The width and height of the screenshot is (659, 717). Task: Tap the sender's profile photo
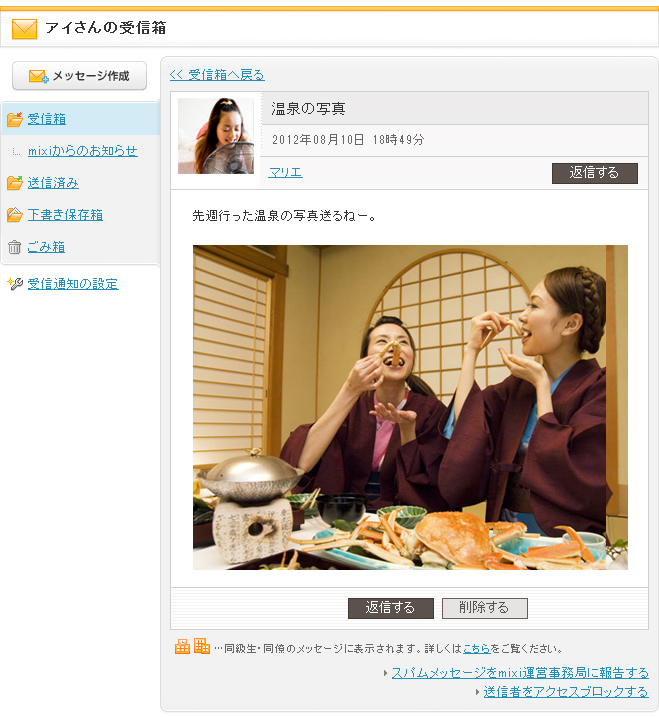(x=215, y=137)
